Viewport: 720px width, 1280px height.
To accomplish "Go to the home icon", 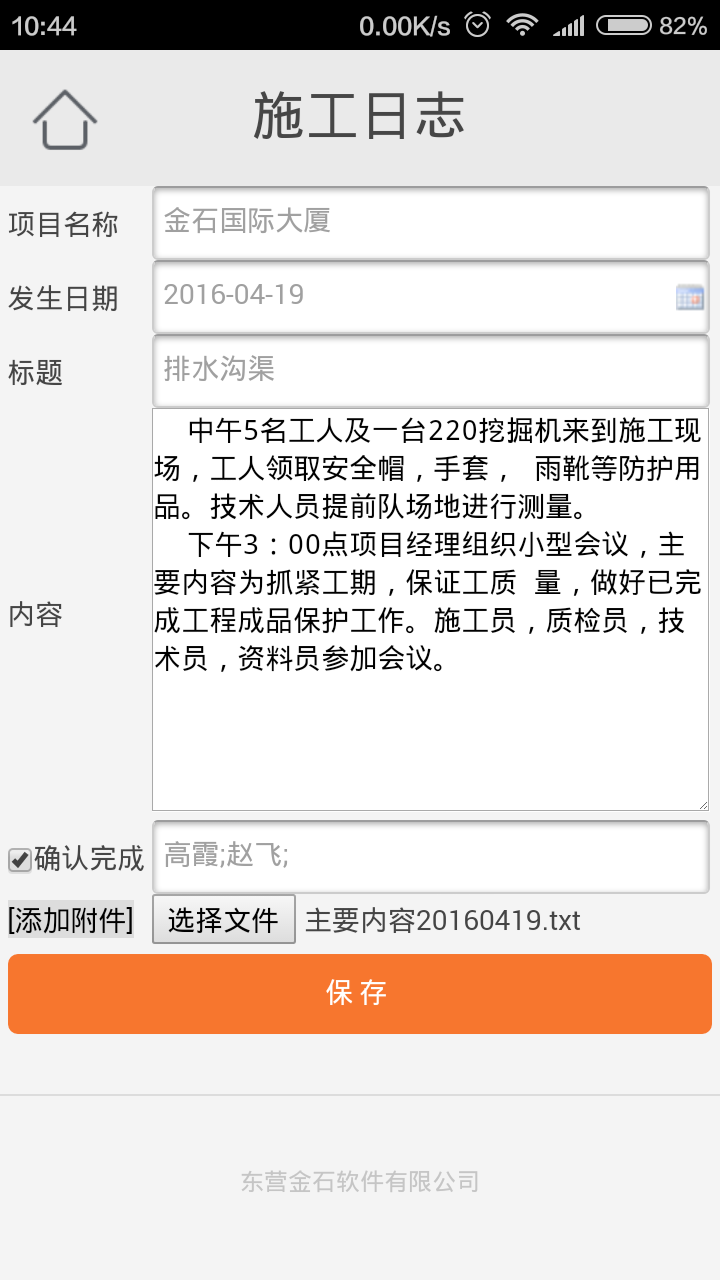I will pos(65,120).
